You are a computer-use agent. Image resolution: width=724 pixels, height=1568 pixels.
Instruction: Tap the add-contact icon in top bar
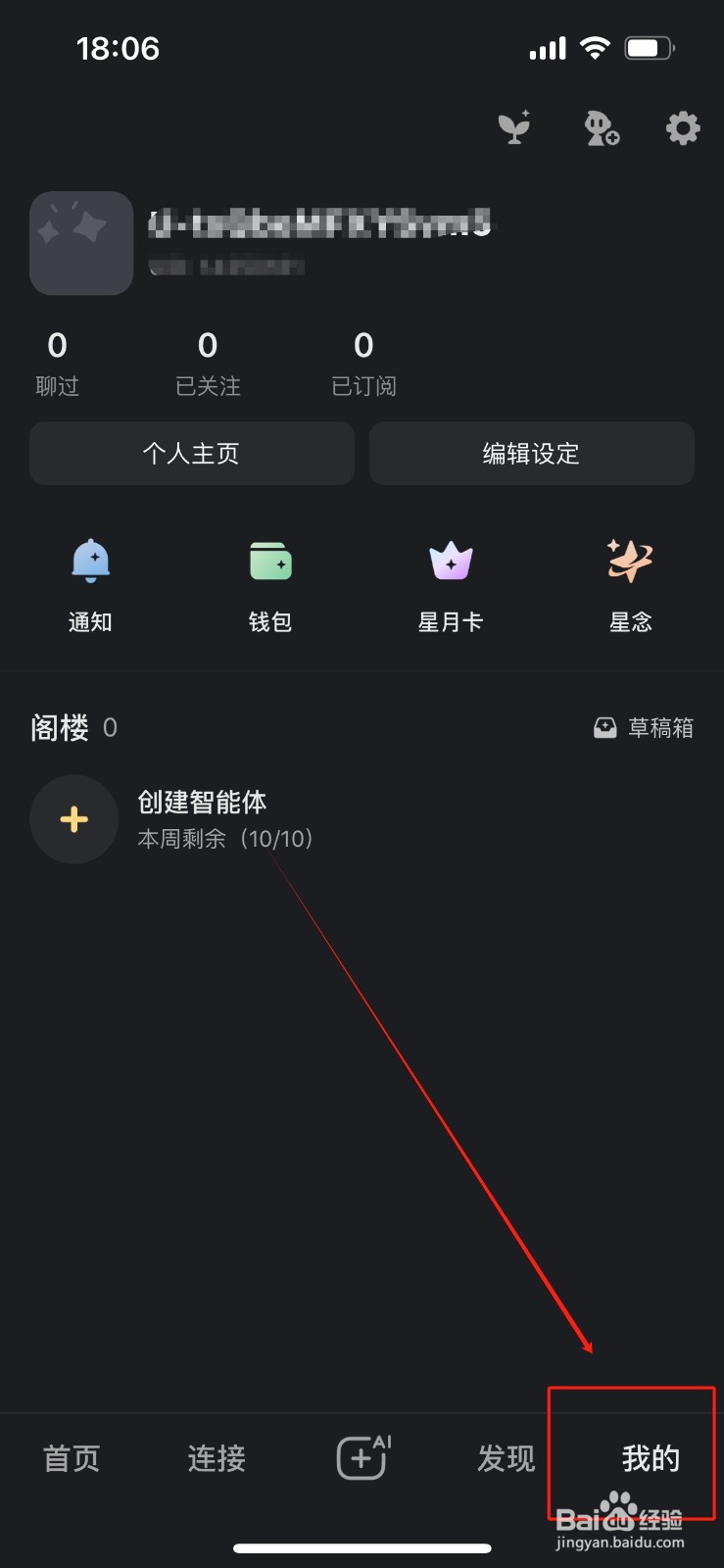[600, 130]
